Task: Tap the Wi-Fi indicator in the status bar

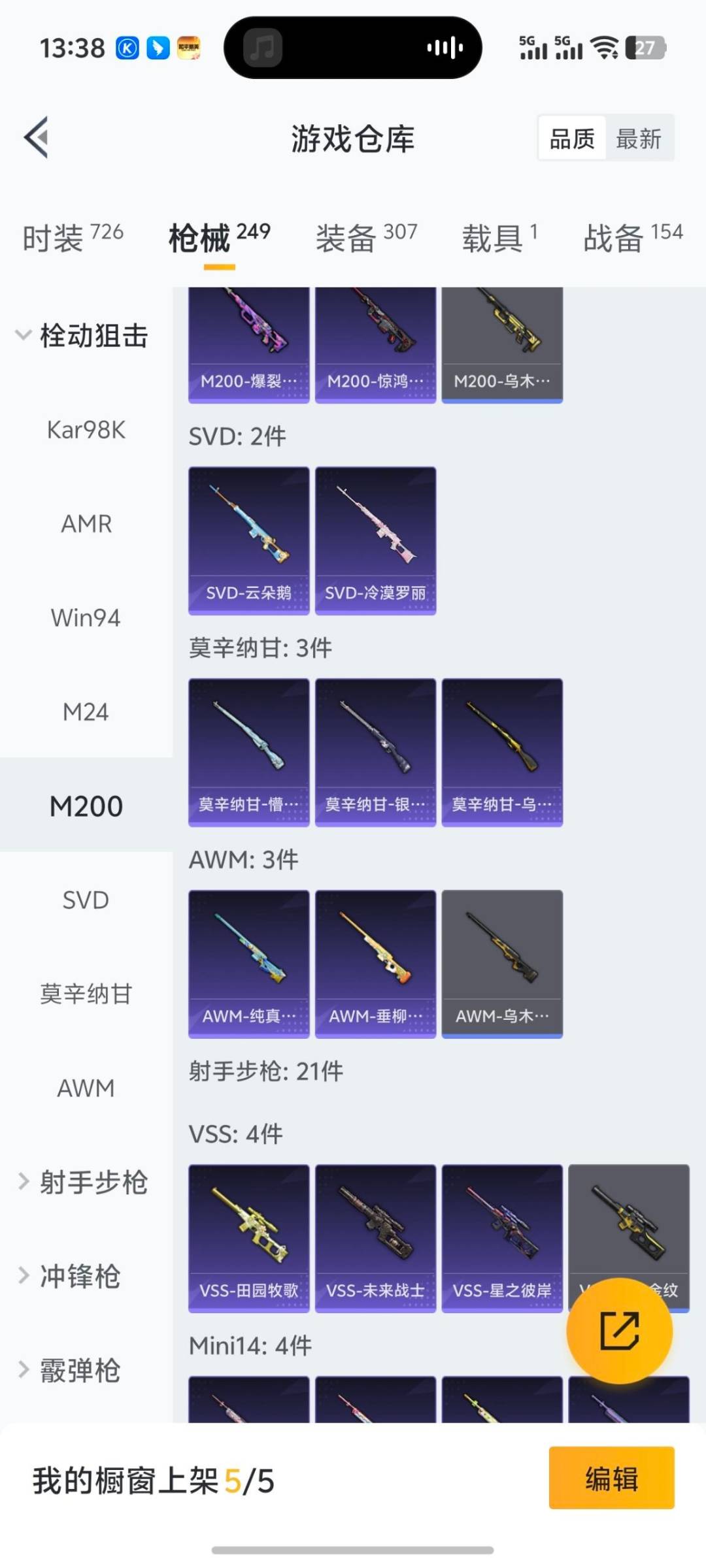Action: tap(605, 47)
